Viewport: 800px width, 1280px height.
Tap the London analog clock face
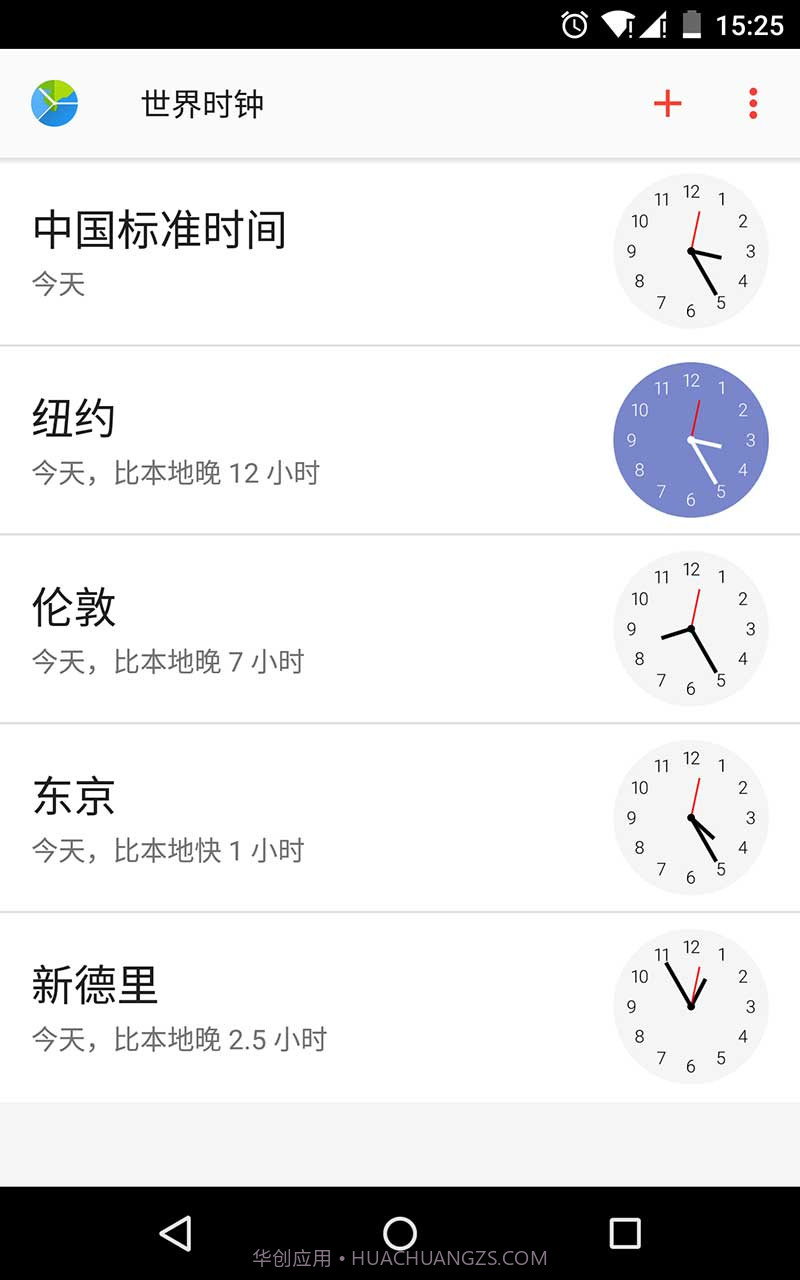point(691,629)
